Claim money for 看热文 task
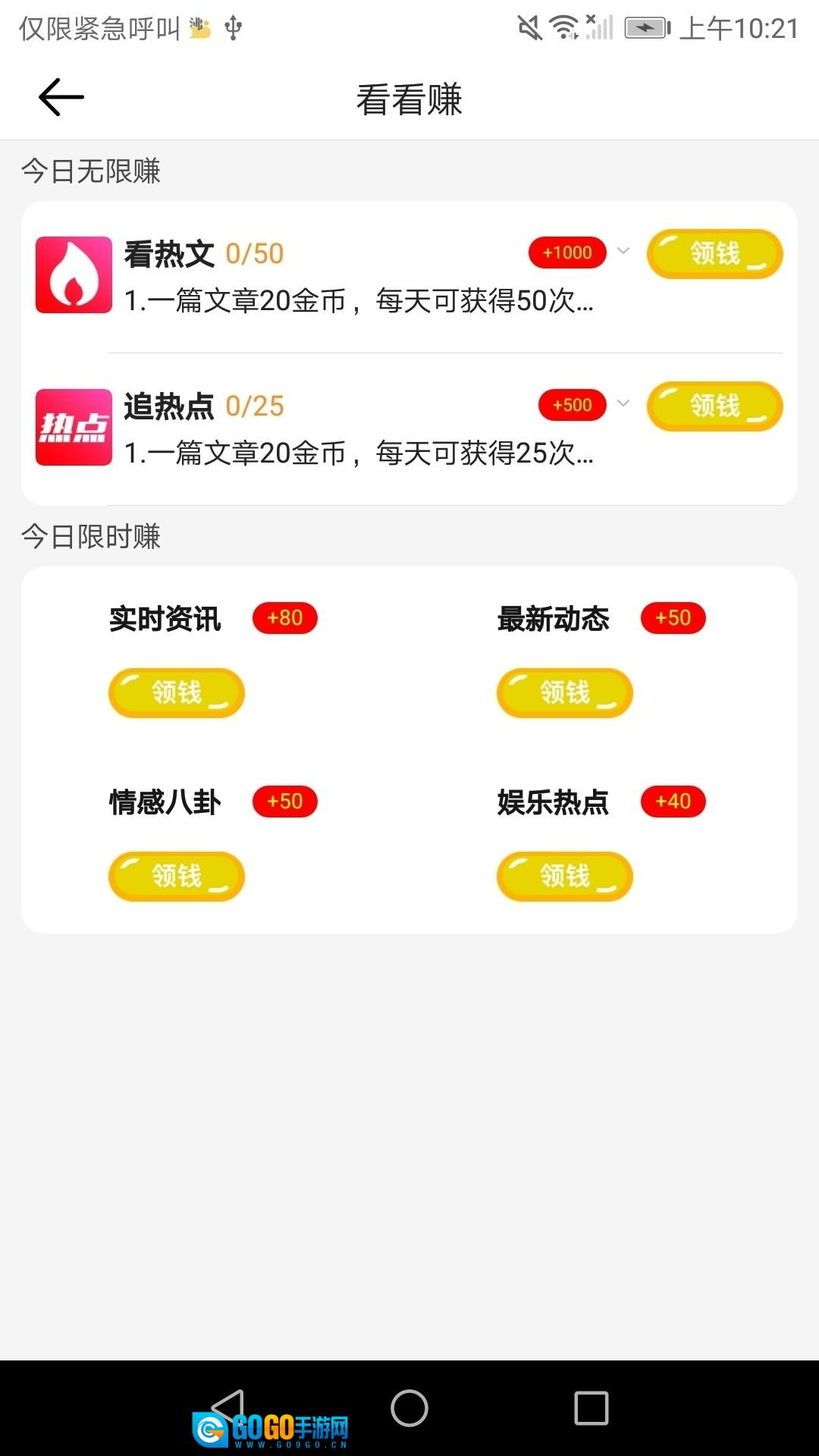 pos(714,254)
